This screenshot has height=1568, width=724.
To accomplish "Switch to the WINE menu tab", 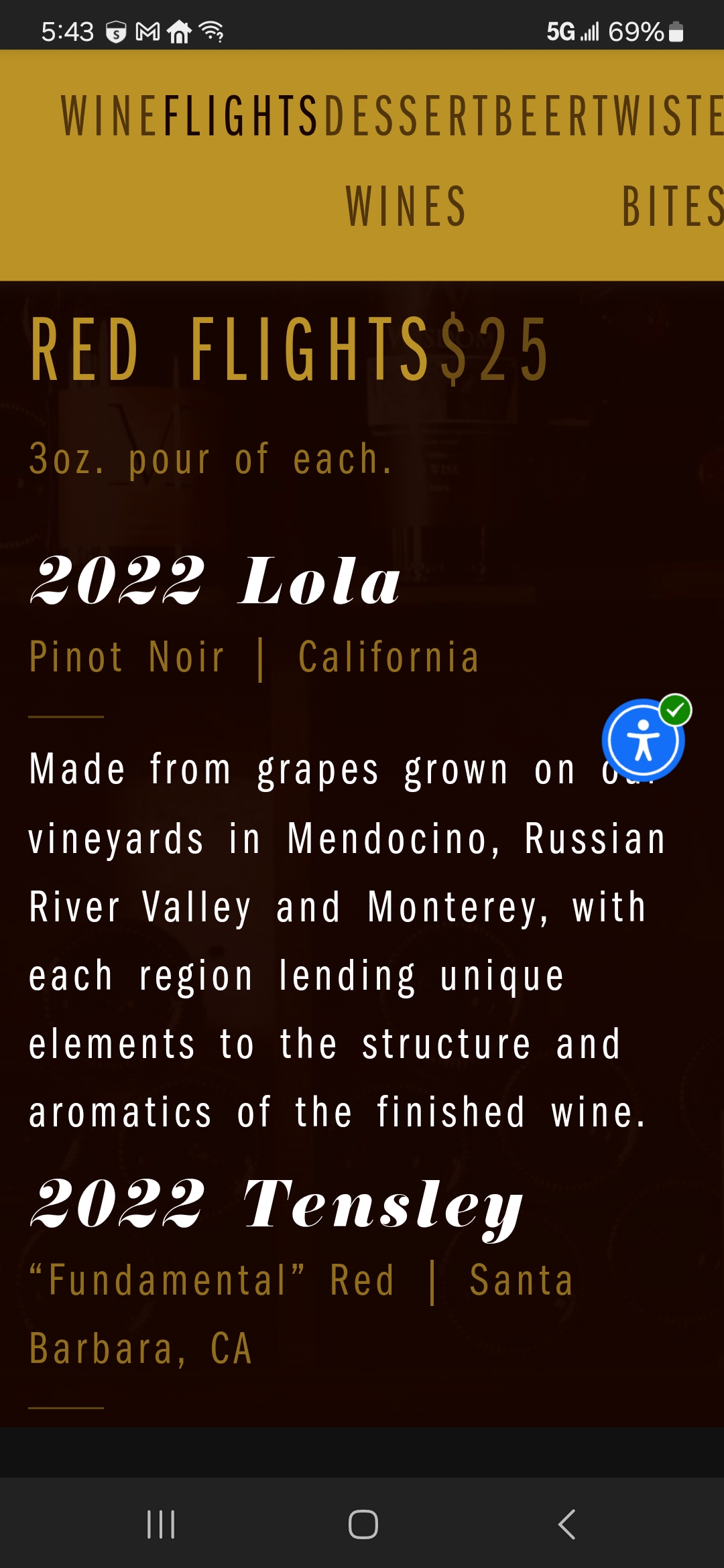I will coord(111,116).
